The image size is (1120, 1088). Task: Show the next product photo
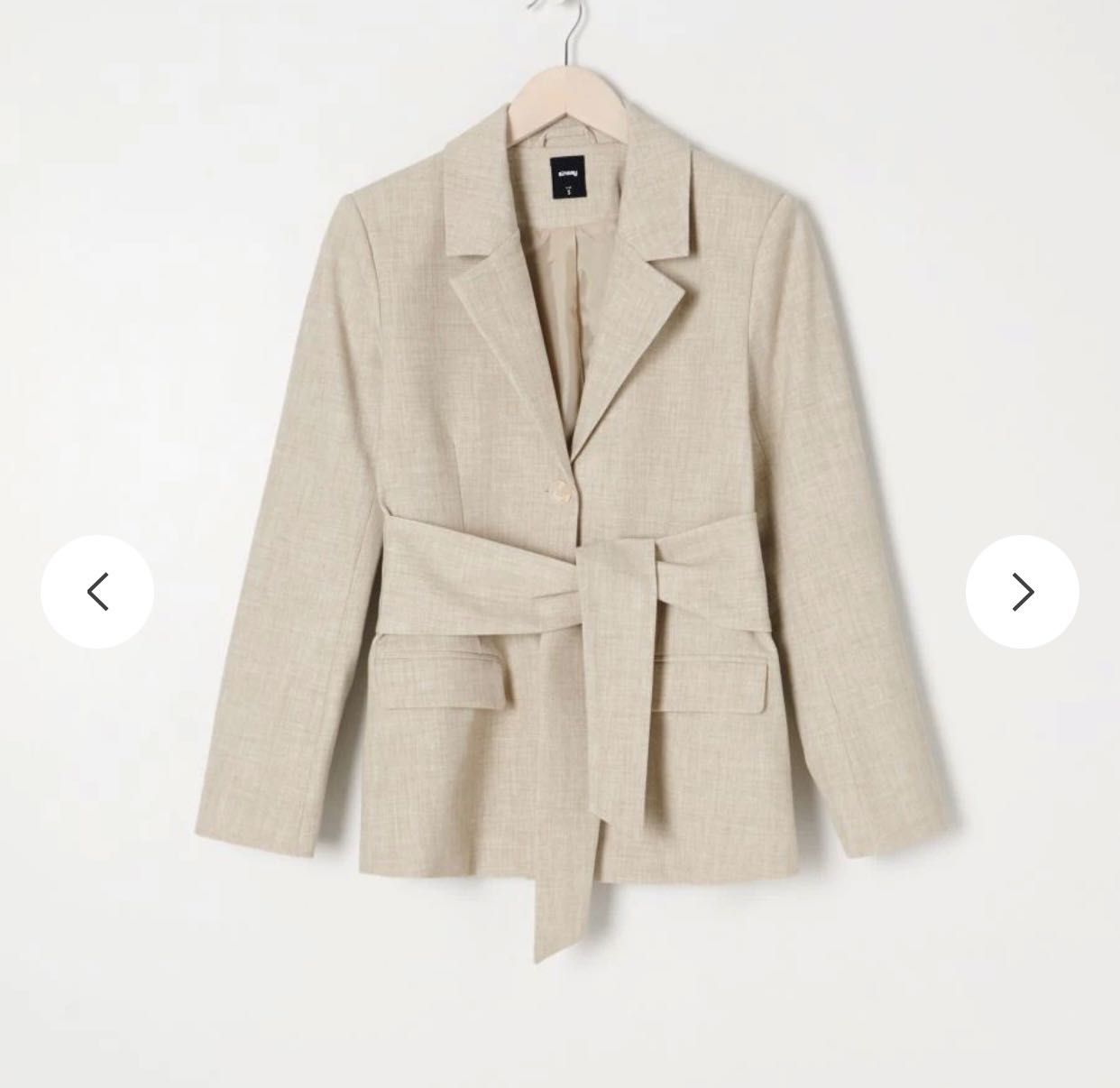pos(1022,592)
